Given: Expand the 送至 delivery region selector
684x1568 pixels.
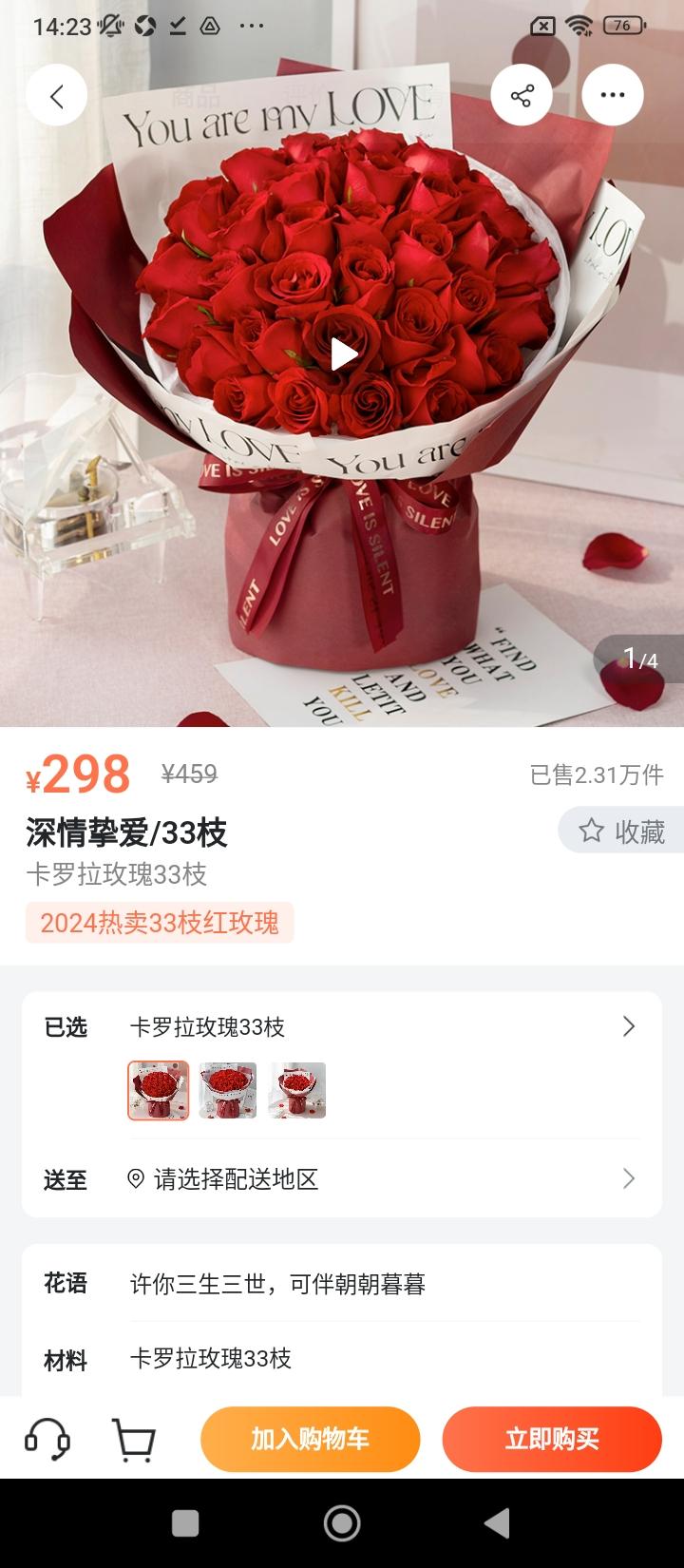Looking at the screenshot, I should tap(627, 1179).
